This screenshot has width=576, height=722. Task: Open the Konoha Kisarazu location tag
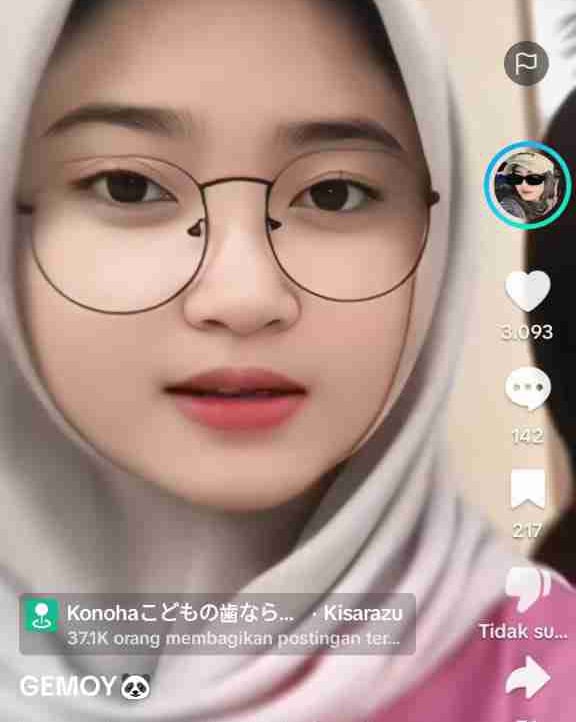point(217,624)
